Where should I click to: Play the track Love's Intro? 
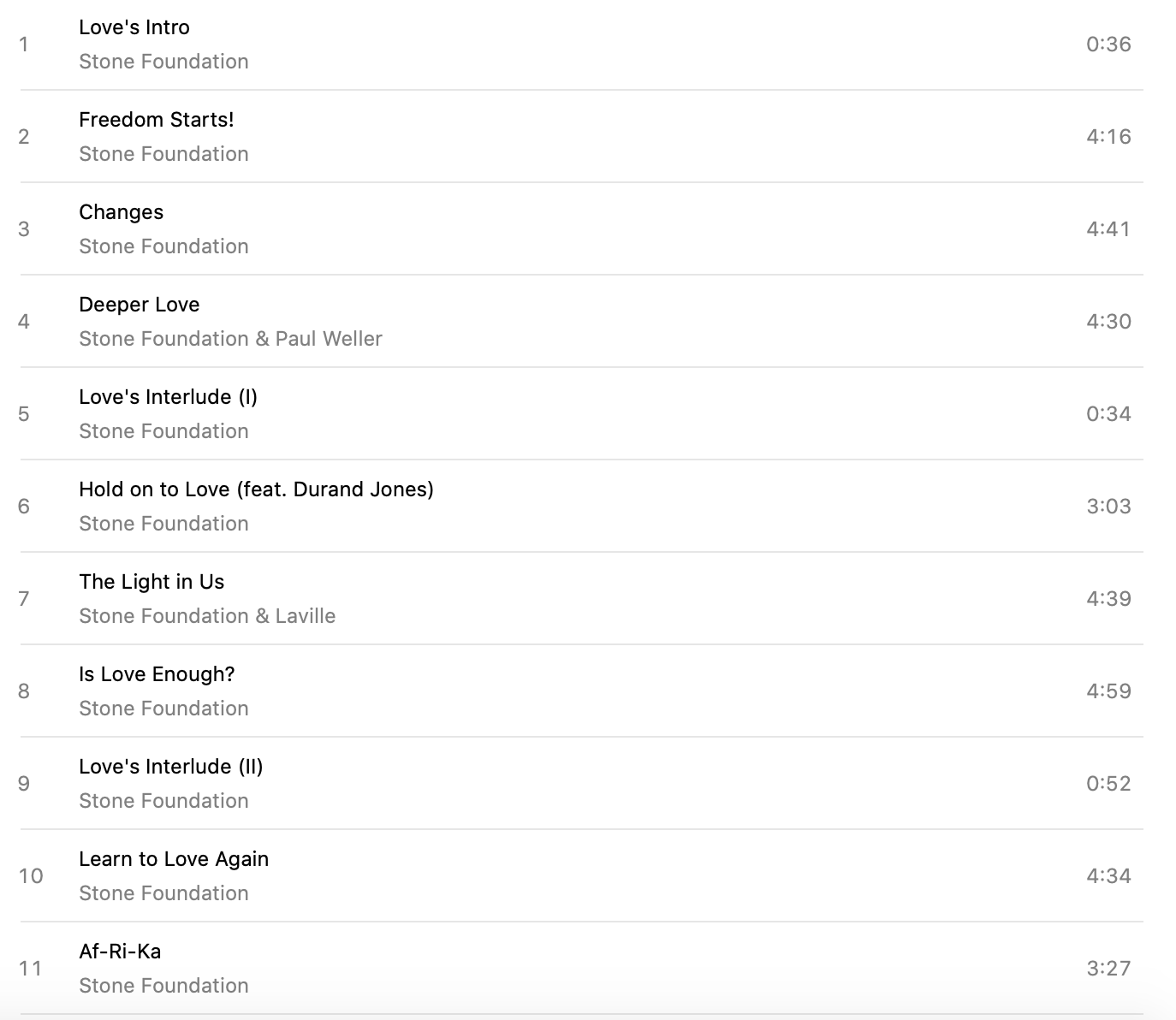click(x=134, y=27)
